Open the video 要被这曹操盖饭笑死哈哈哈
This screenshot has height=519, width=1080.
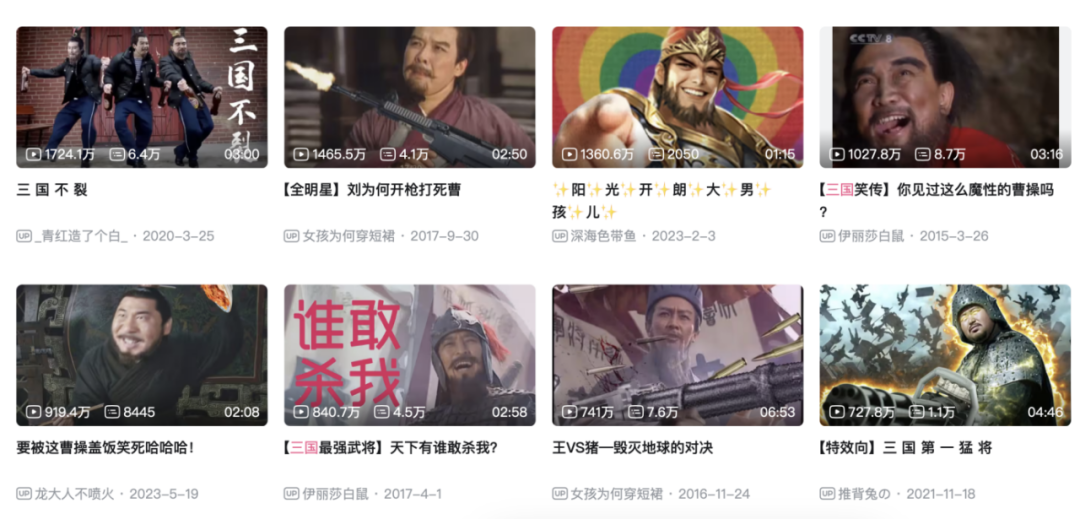[x=141, y=355]
